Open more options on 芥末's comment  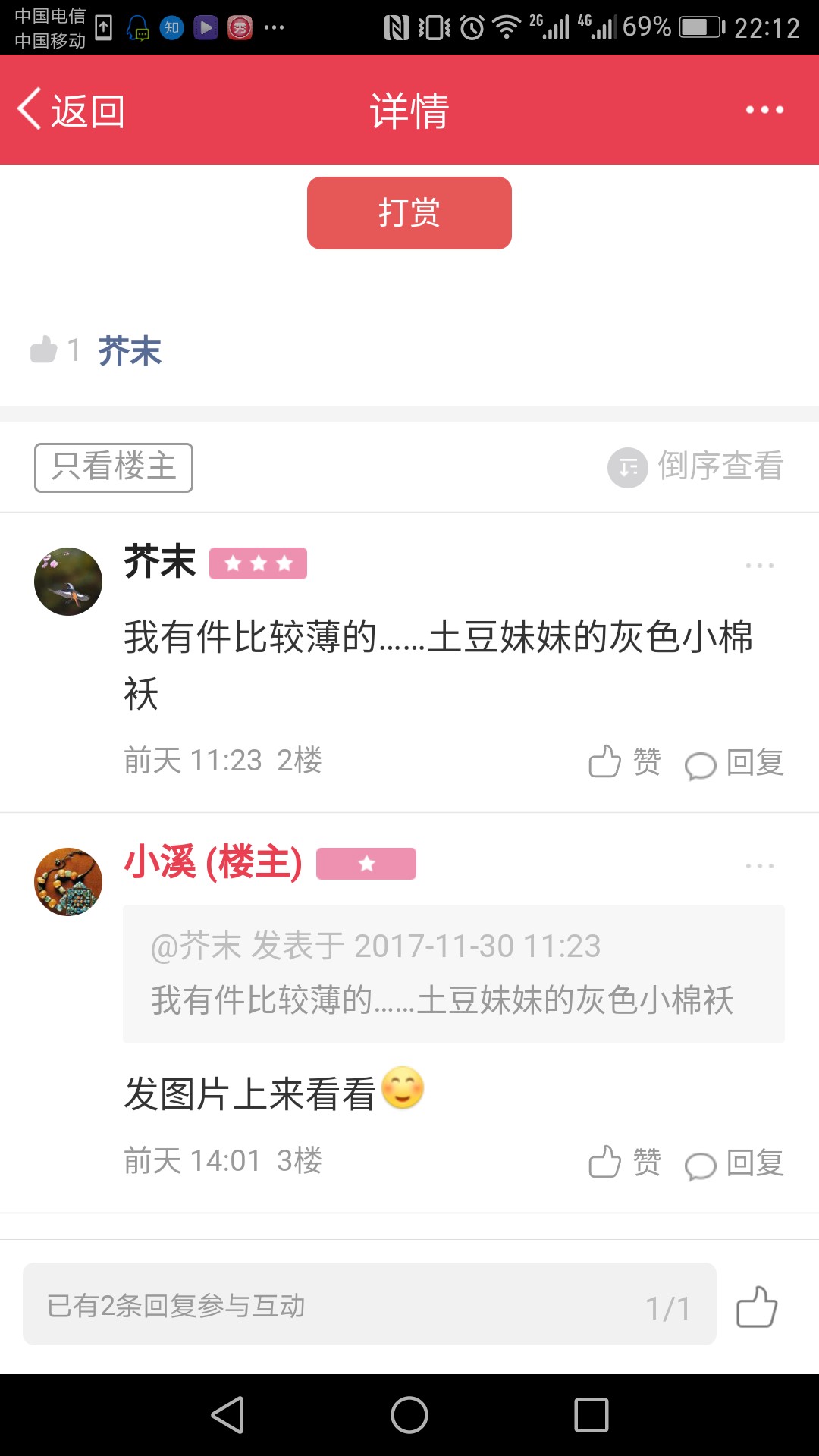pos(759,566)
